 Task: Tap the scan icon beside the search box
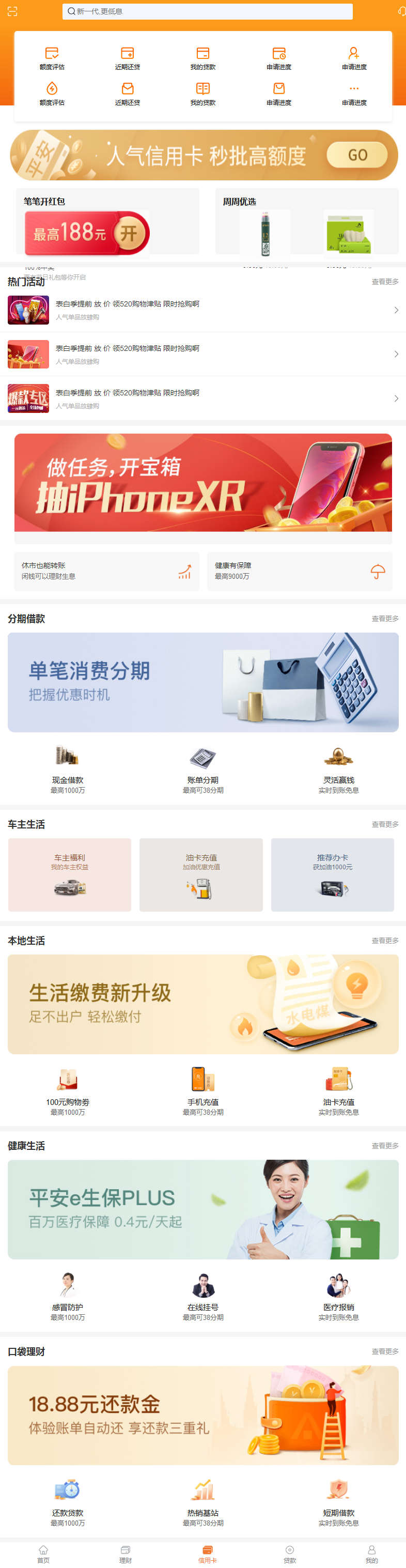12,11
